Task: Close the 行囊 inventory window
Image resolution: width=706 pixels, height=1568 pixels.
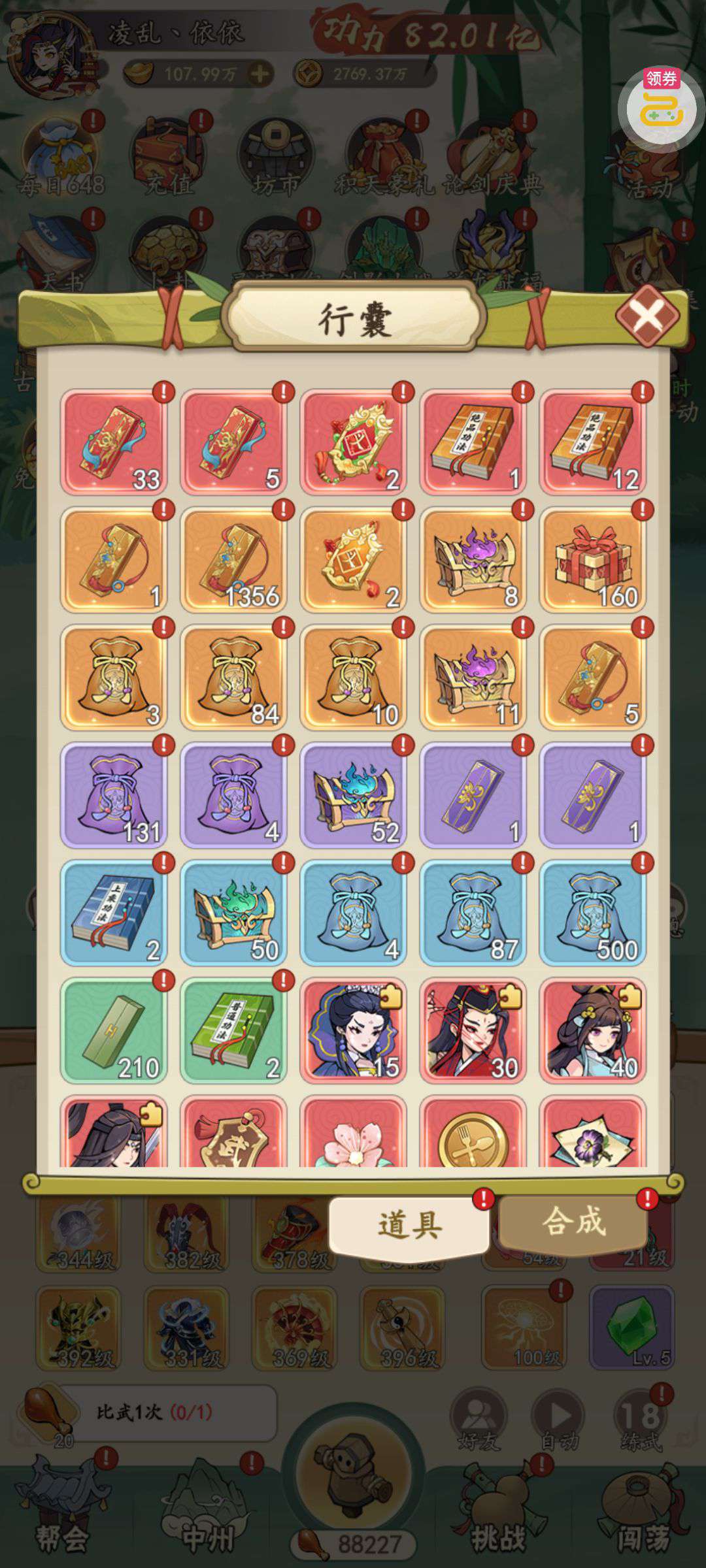Action: tap(647, 317)
